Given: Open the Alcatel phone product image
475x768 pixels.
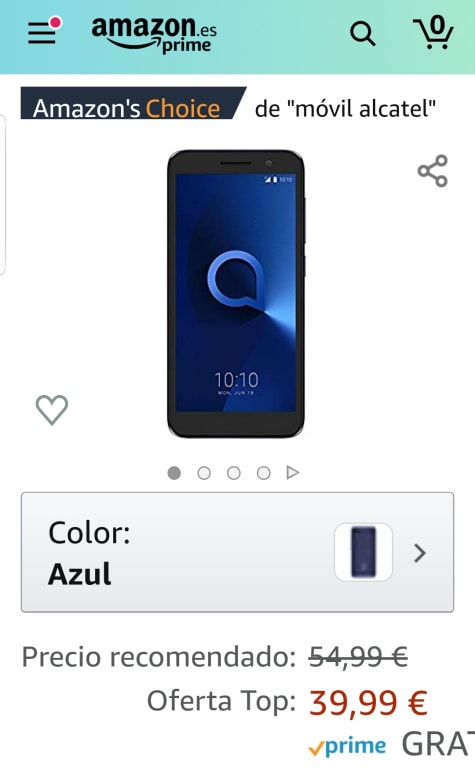Looking at the screenshot, I should (x=236, y=294).
